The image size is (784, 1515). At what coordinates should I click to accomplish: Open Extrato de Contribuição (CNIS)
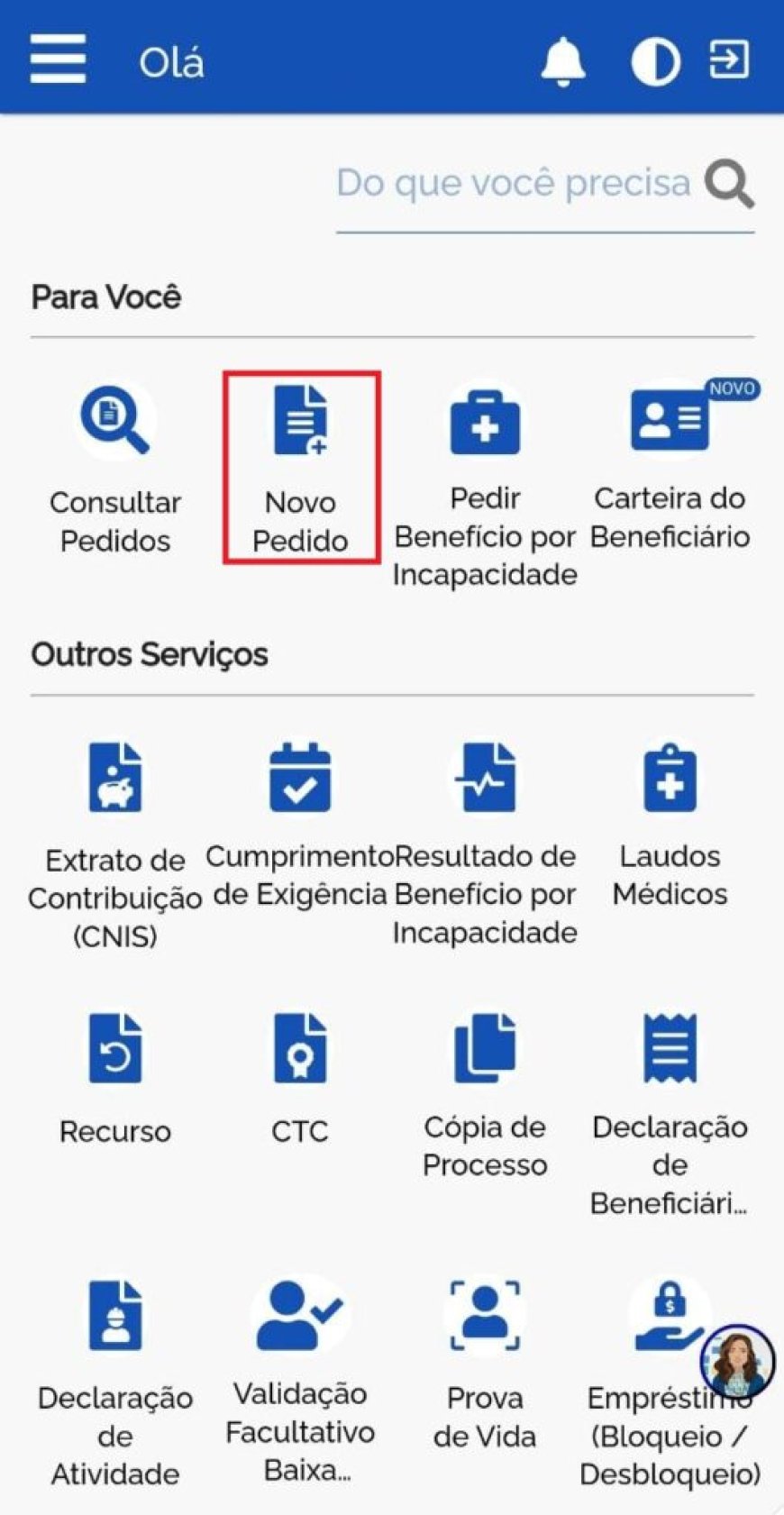[115, 845]
